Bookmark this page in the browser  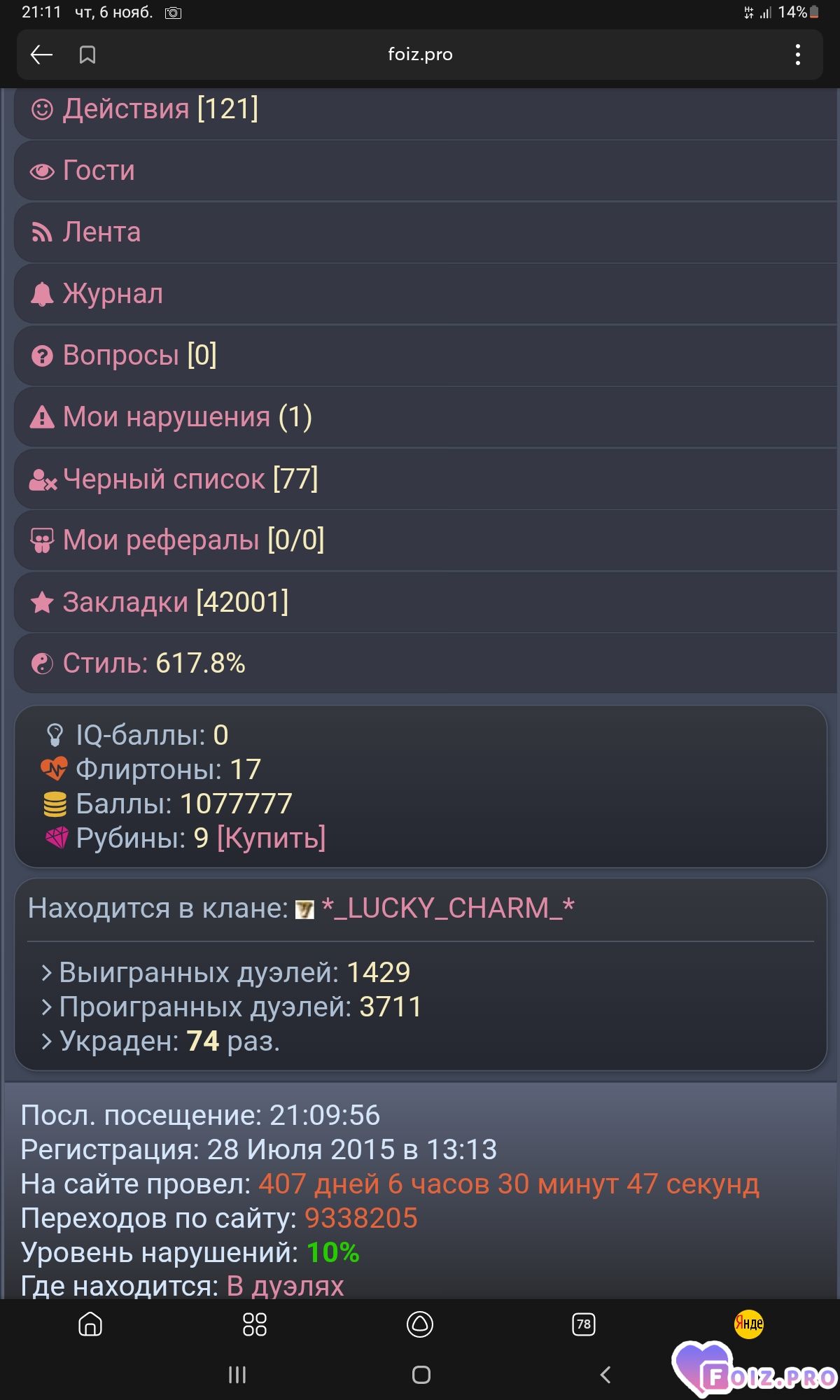pyautogui.click(x=87, y=55)
